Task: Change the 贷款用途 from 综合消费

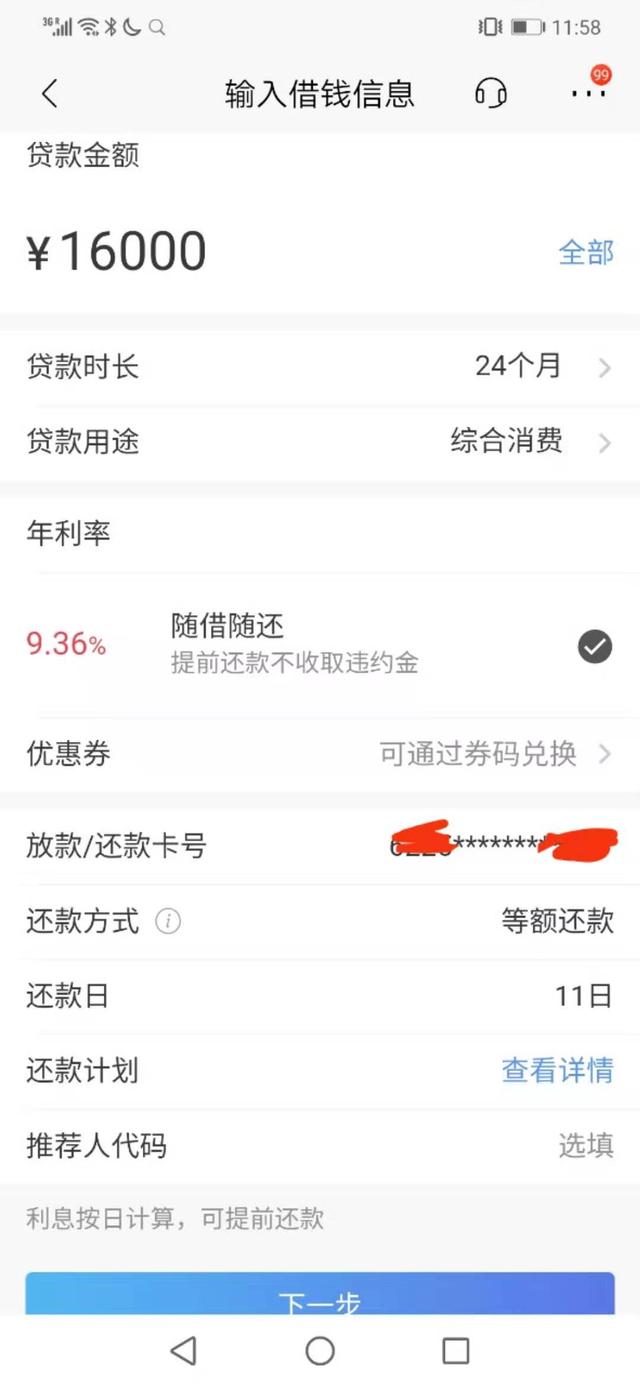Action: point(528,441)
